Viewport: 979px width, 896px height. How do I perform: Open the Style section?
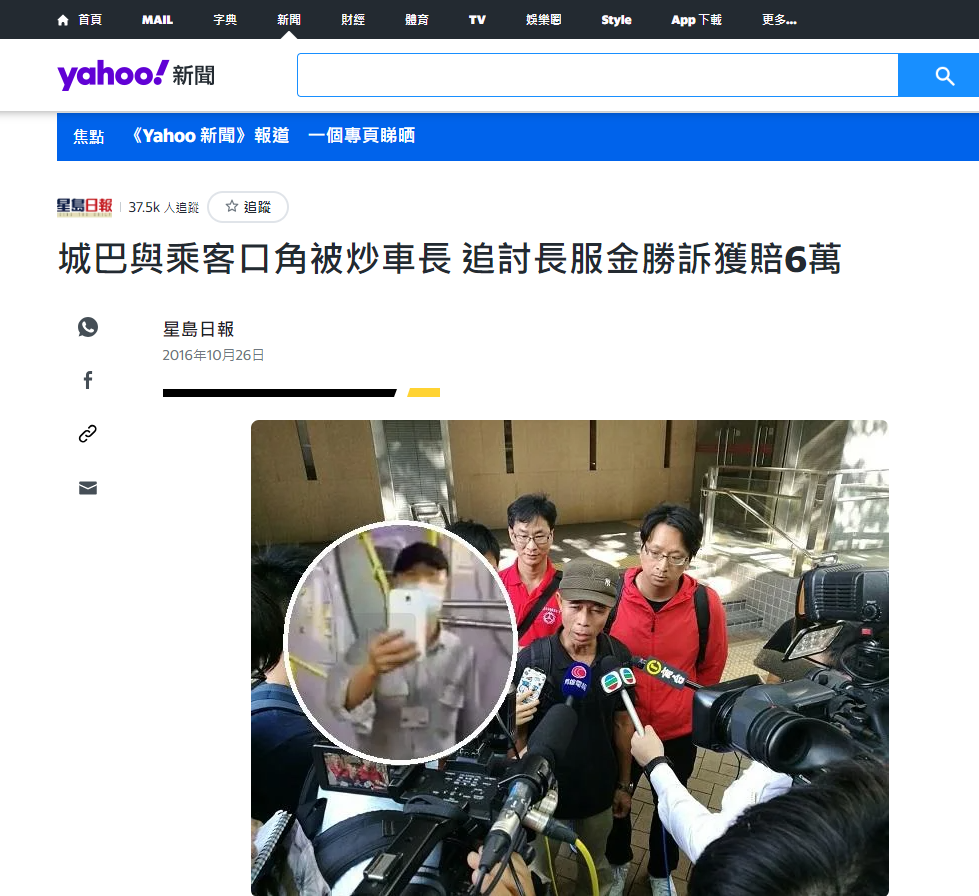coord(616,20)
